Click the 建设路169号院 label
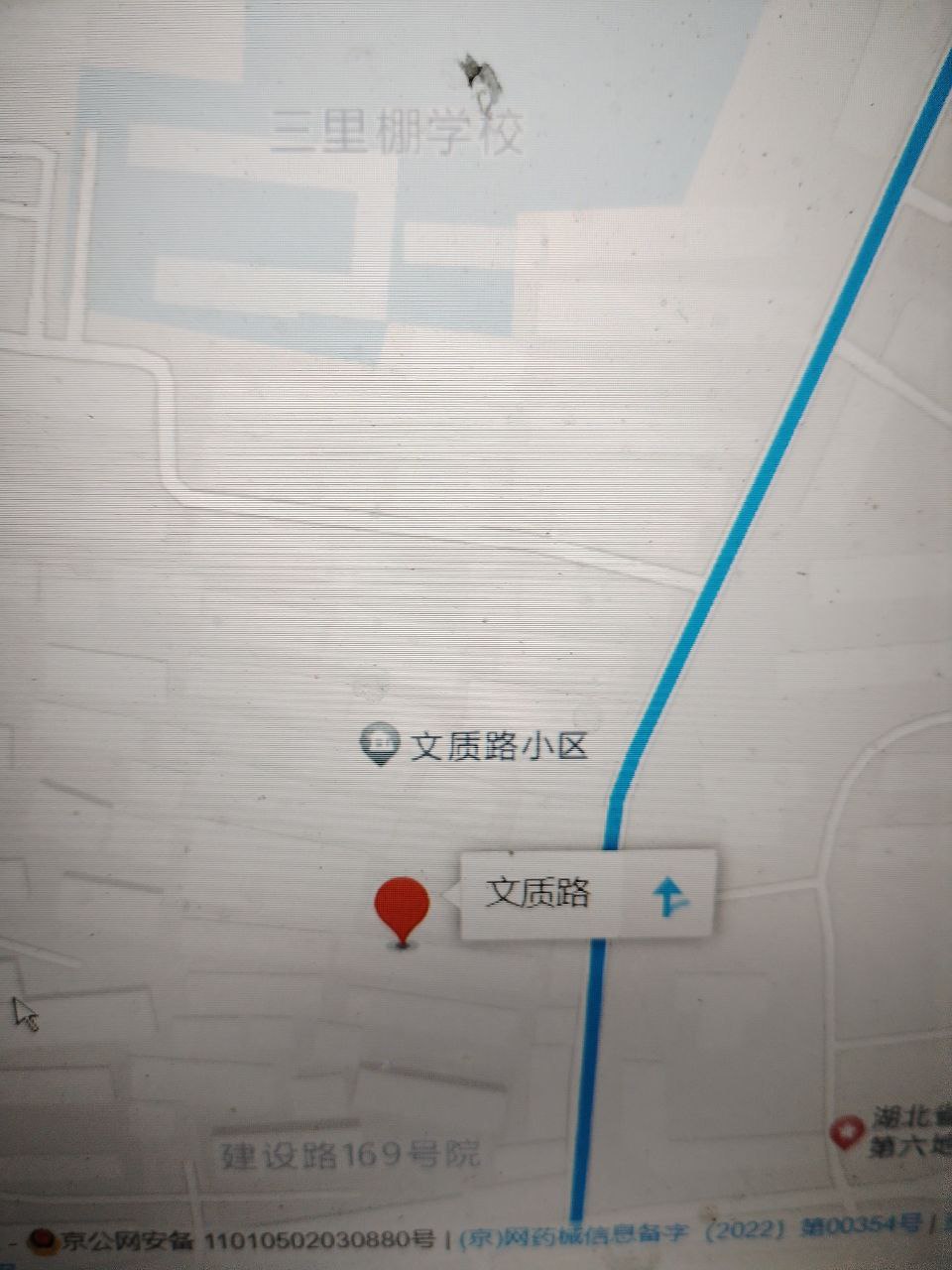The image size is (952, 1270). click(x=350, y=1155)
